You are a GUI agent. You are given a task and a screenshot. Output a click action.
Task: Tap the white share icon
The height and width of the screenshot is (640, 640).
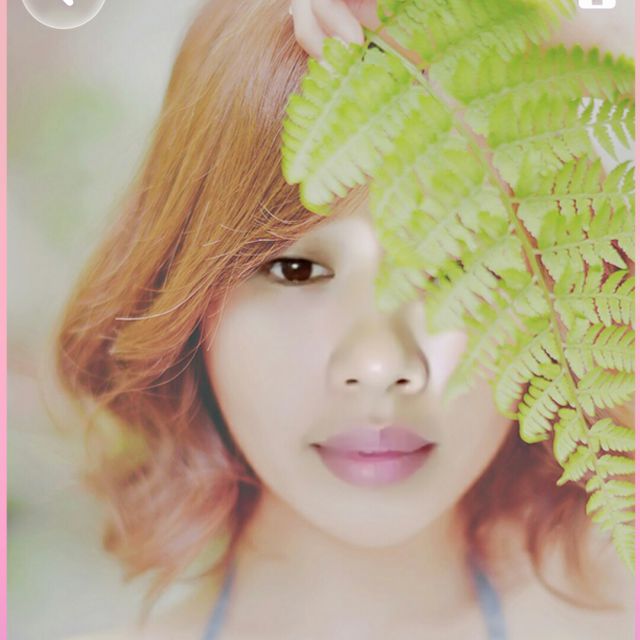coord(596,3)
